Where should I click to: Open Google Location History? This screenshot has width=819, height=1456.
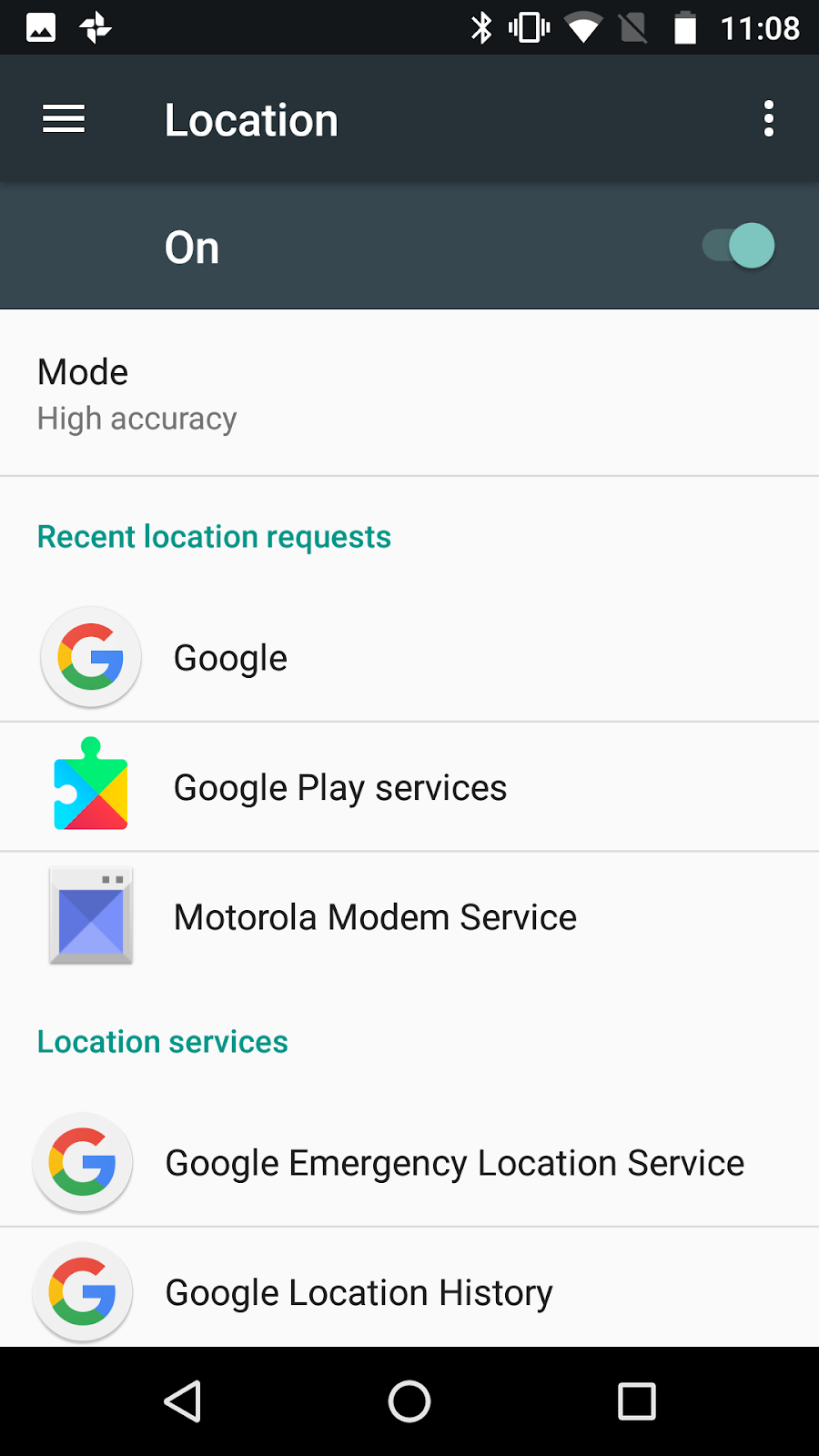(409, 1291)
